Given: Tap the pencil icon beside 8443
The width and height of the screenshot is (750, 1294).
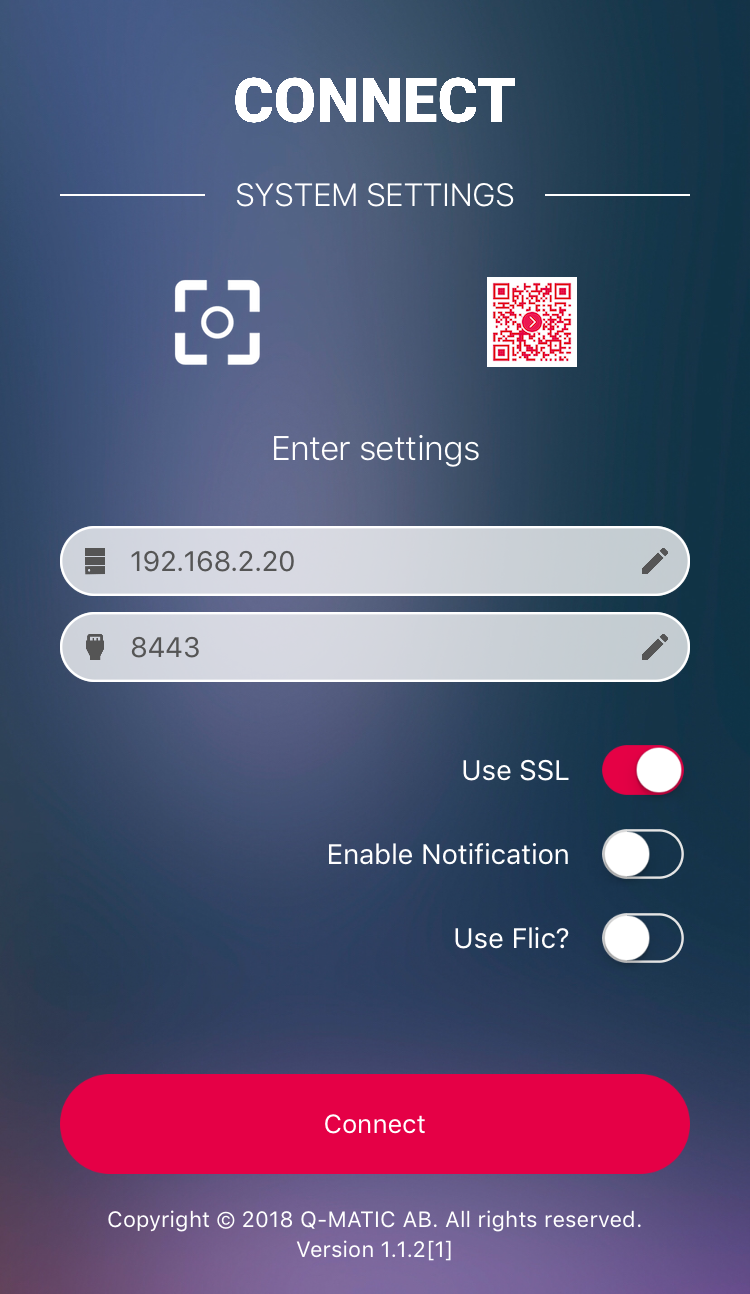Looking at the screenshot, I should [655, 647].
